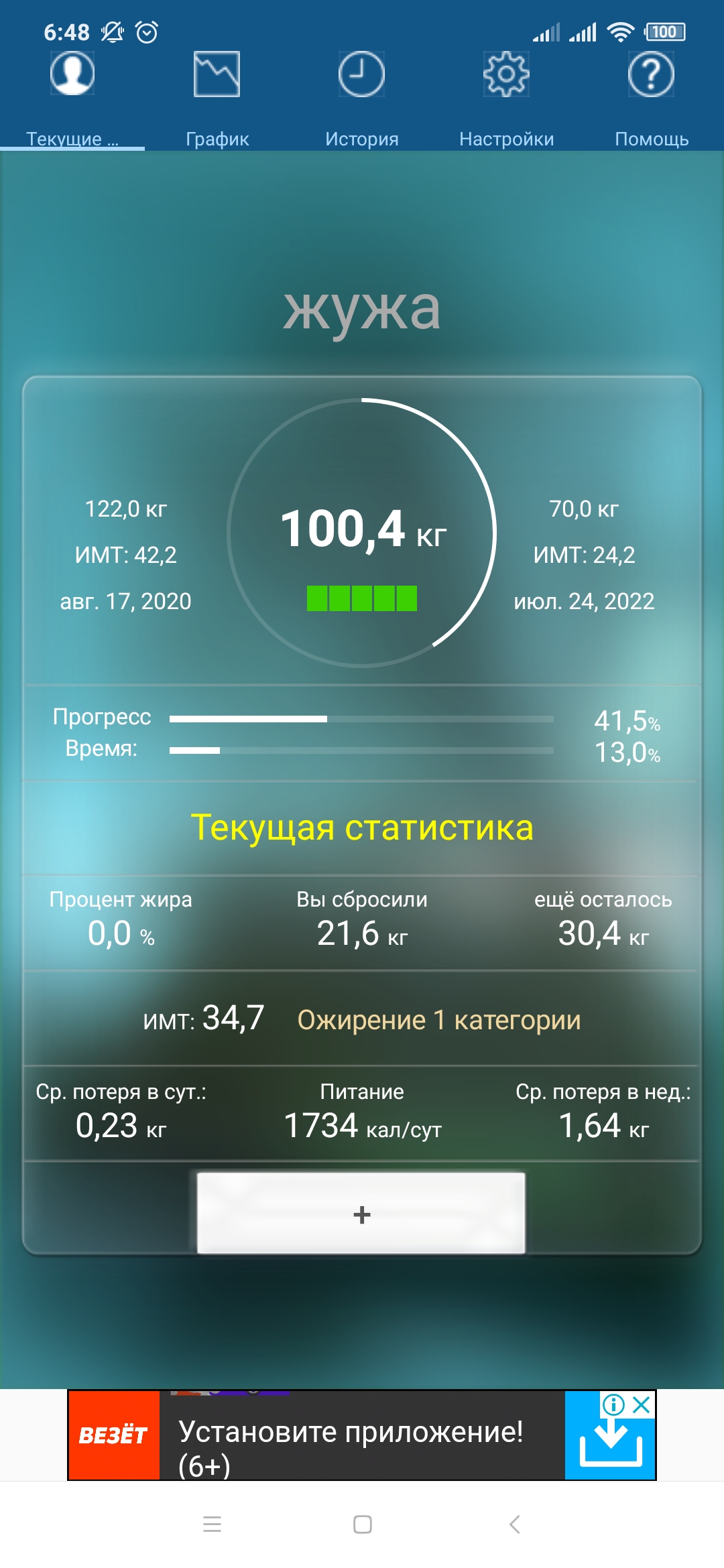Open the Помощь tab
This screenshot has height=1568, width=724.
click(652, 101)
